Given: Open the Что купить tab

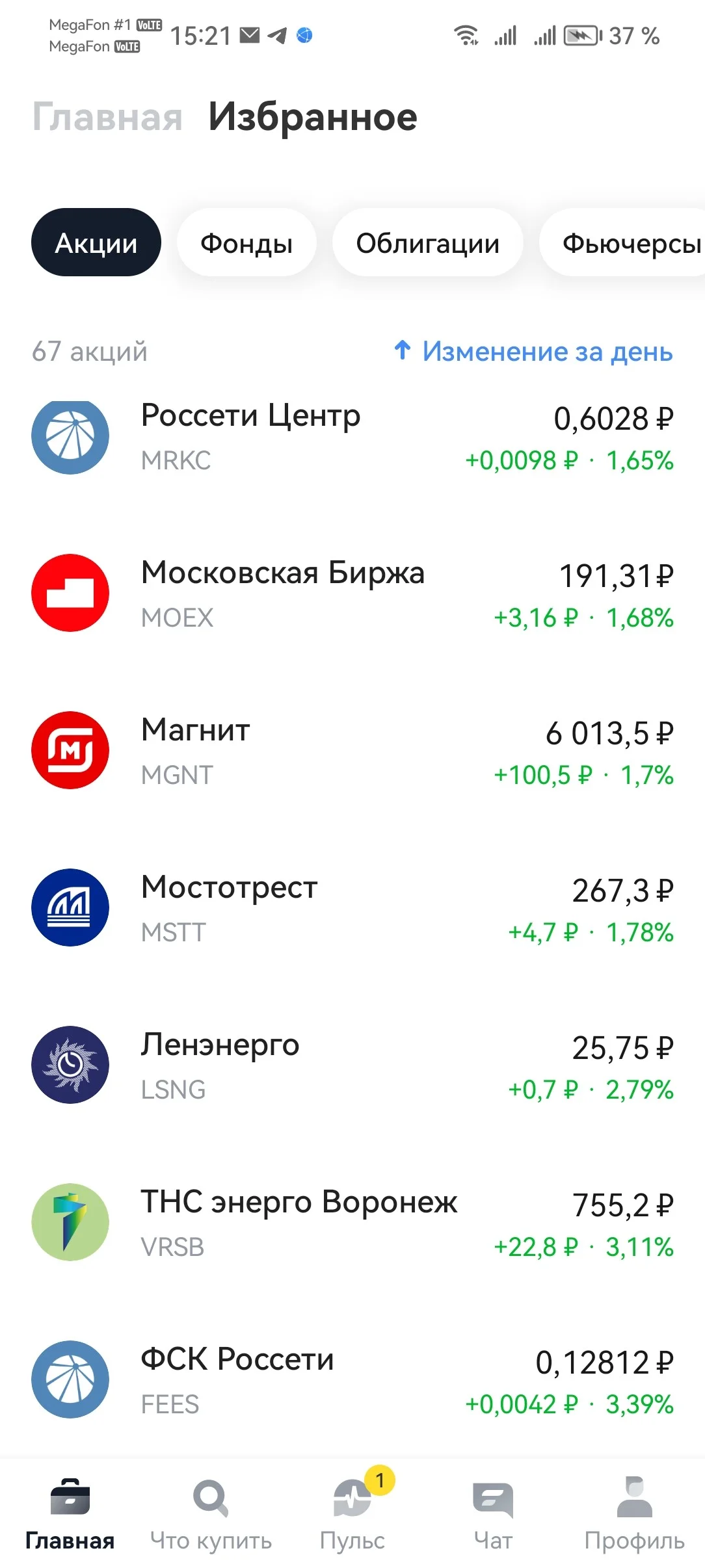Looking at the screenshot, I should 211,1515.
